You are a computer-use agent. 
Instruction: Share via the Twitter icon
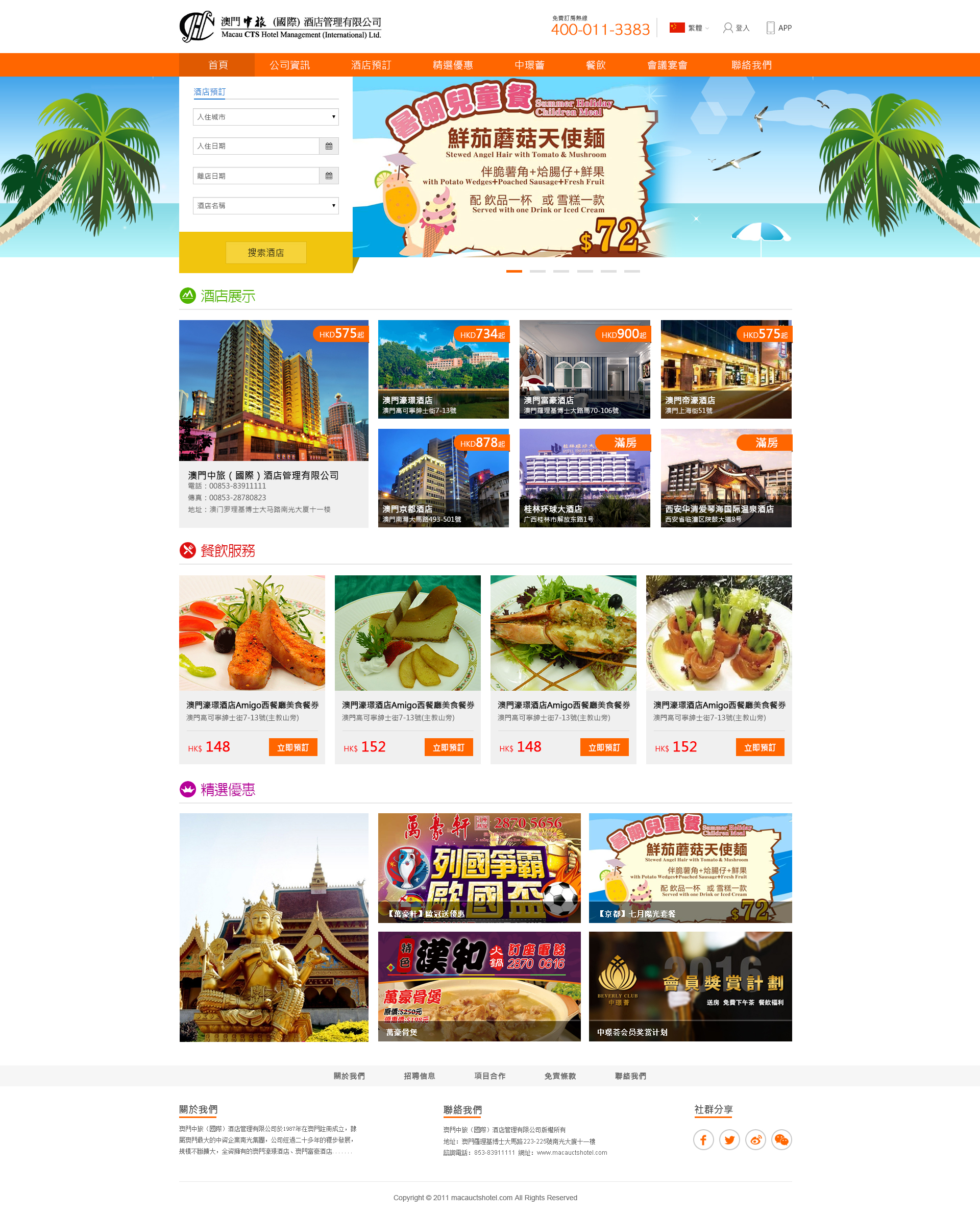tap(729, 1139)
